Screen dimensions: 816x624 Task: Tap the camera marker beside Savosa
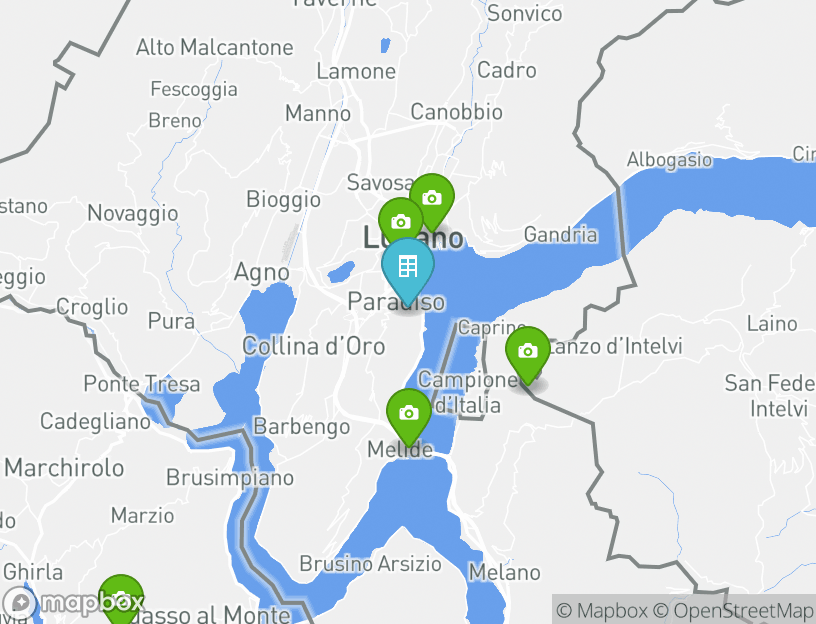(x=433, y=198)
